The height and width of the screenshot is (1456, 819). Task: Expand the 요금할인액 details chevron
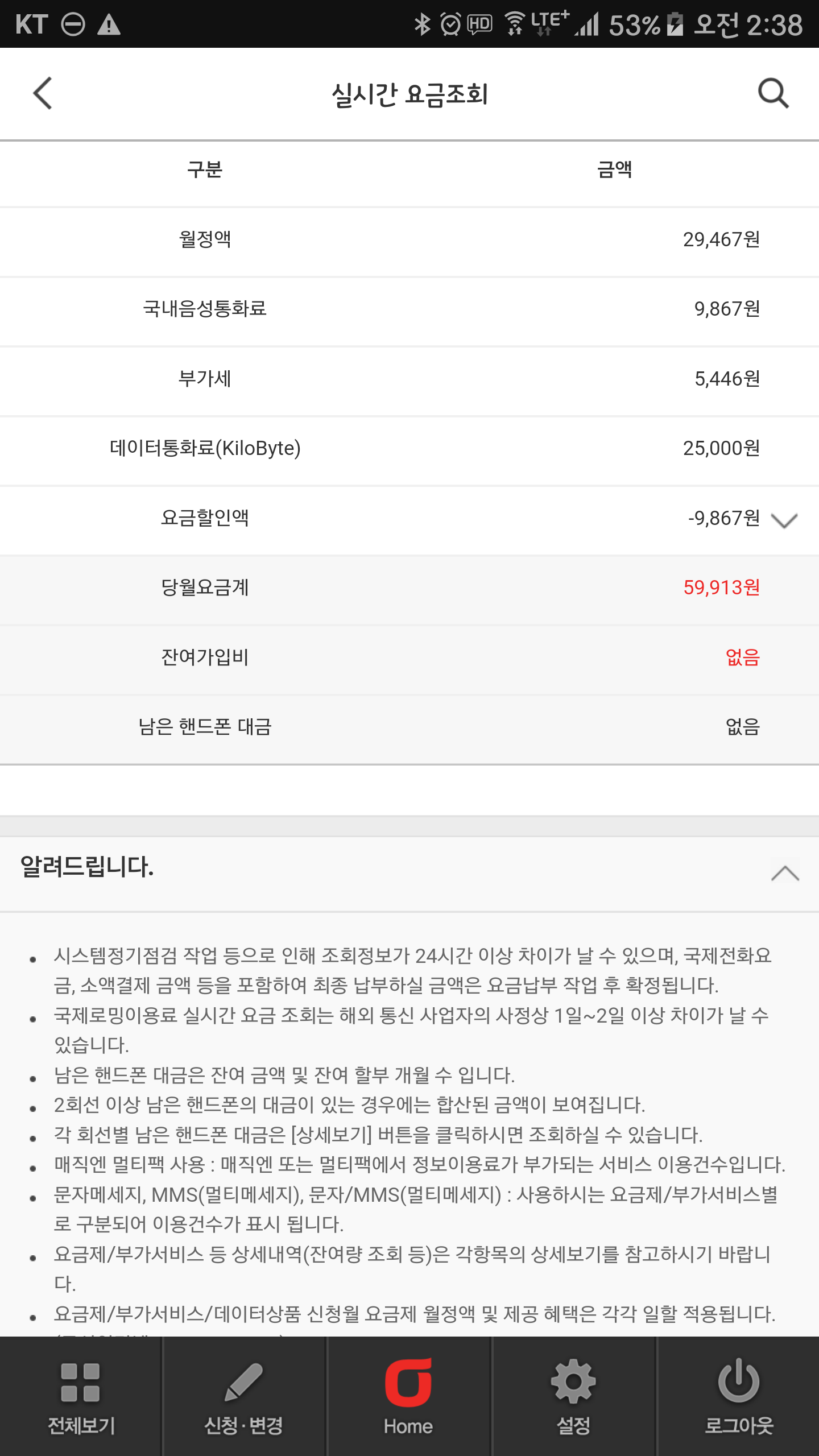coord(784,520)
